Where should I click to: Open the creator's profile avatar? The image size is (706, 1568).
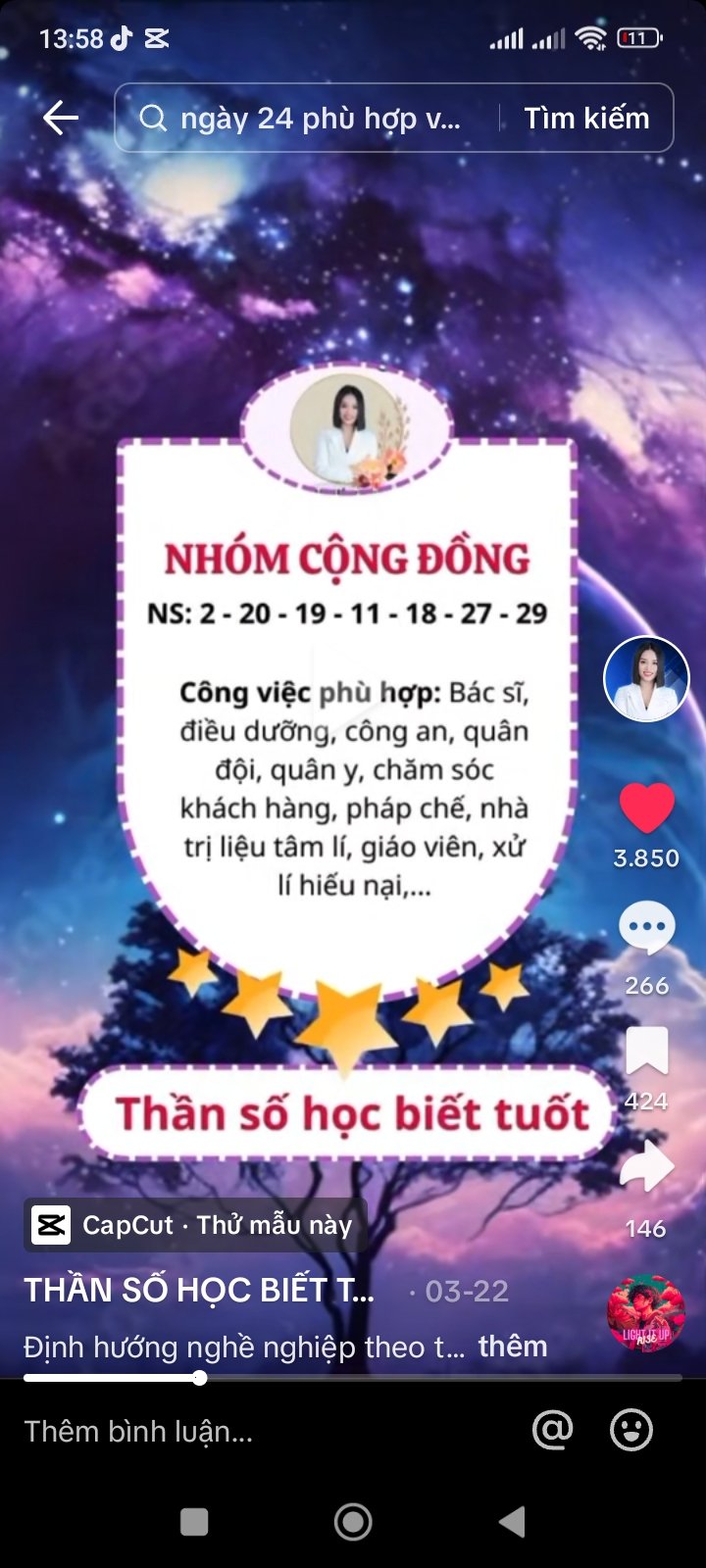click(x=646, y=679)
